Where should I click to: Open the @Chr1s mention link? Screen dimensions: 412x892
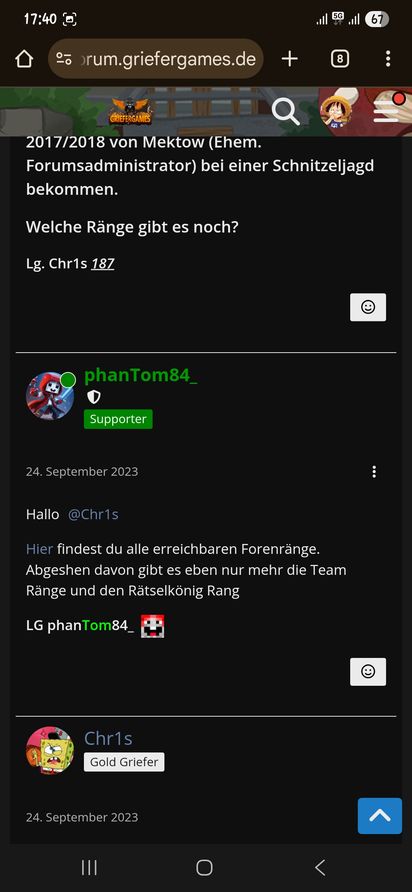[93, 514]
